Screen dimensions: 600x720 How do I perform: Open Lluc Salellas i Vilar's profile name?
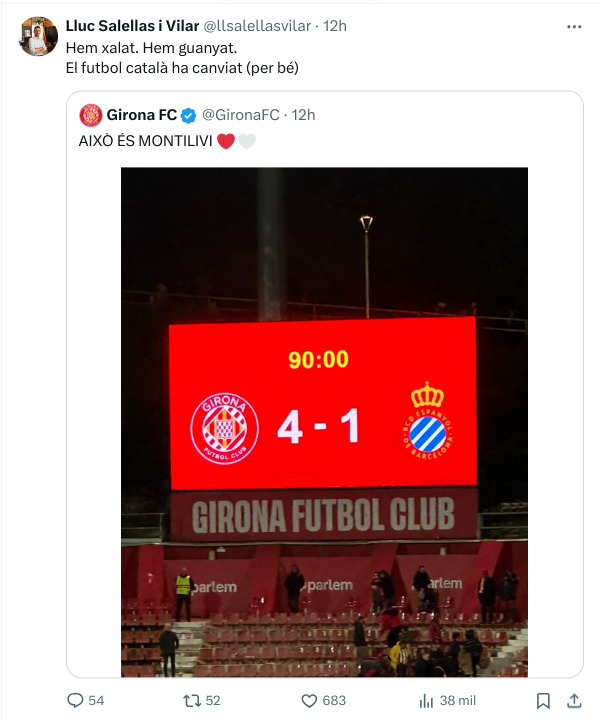coord(132,26)
